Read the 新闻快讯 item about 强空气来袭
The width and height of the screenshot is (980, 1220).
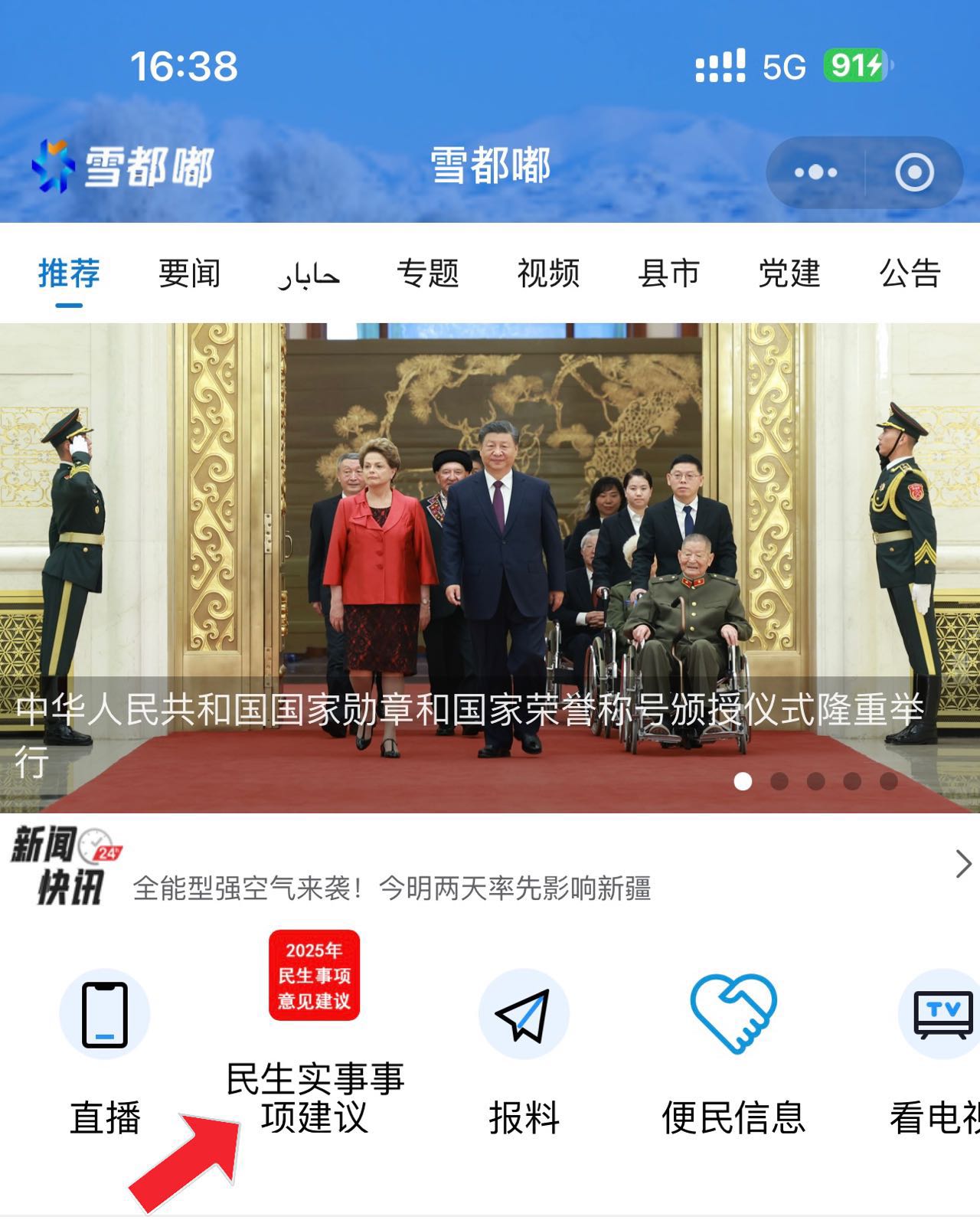pyautogui.click(x=391, y=888)
